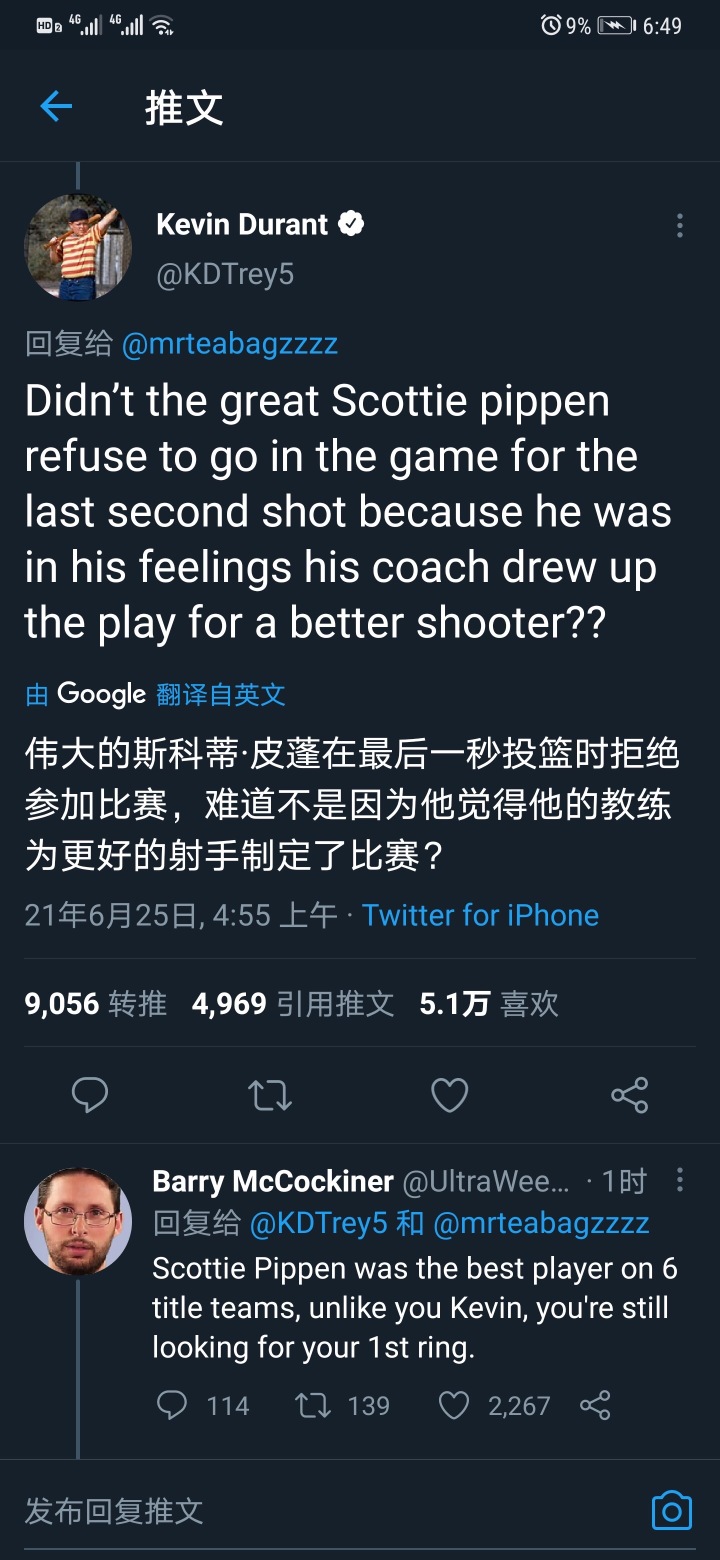Screen dimensions: 720x1560
Task: Reply to Barry McCockiner's comment
Action: [x=172, y=1406]
